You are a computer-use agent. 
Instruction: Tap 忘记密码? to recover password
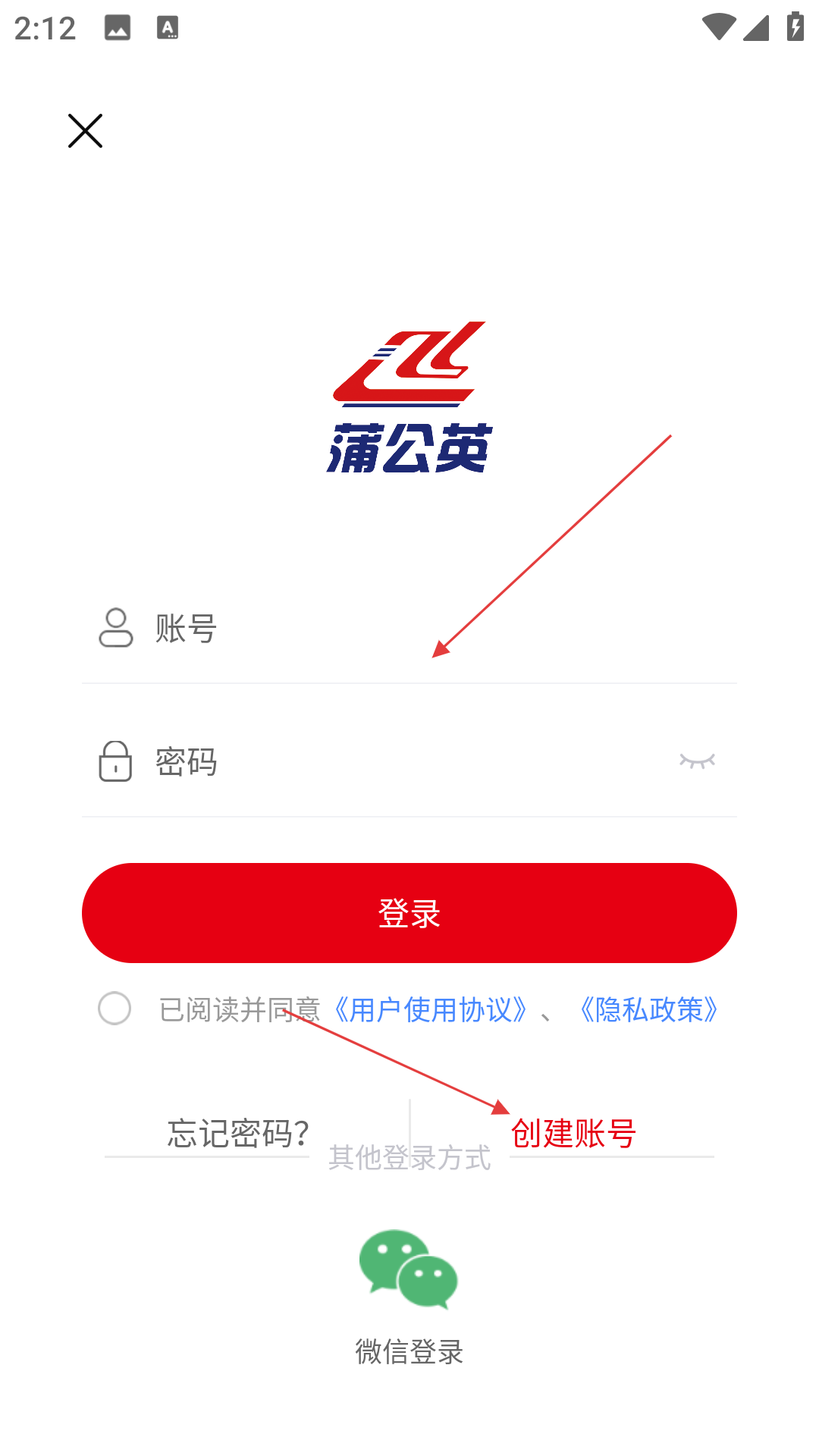coord(237,1133)
